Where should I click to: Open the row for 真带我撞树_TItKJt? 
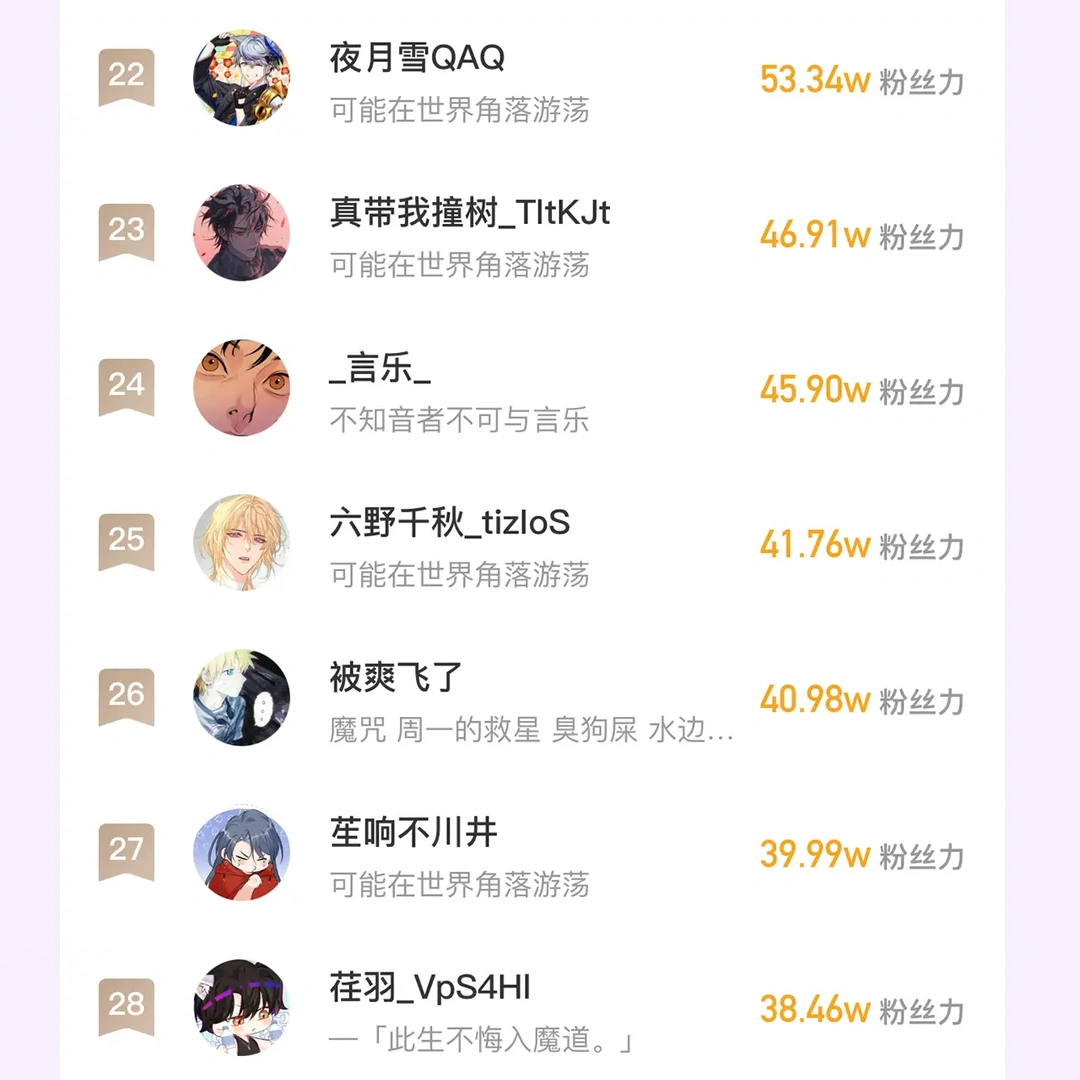point(532,233)
